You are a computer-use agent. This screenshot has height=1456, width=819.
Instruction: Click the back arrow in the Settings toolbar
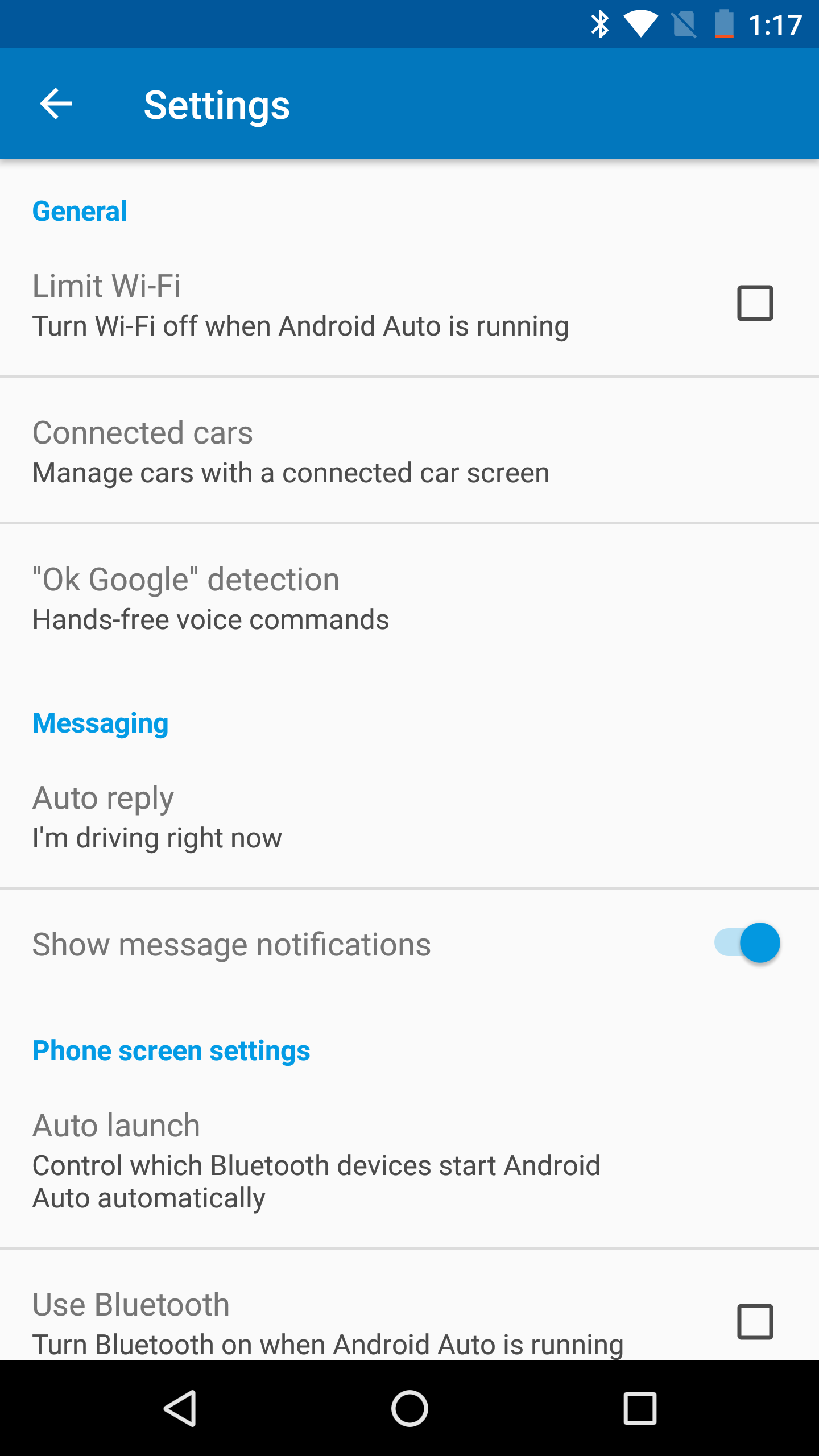click(55, 105)
